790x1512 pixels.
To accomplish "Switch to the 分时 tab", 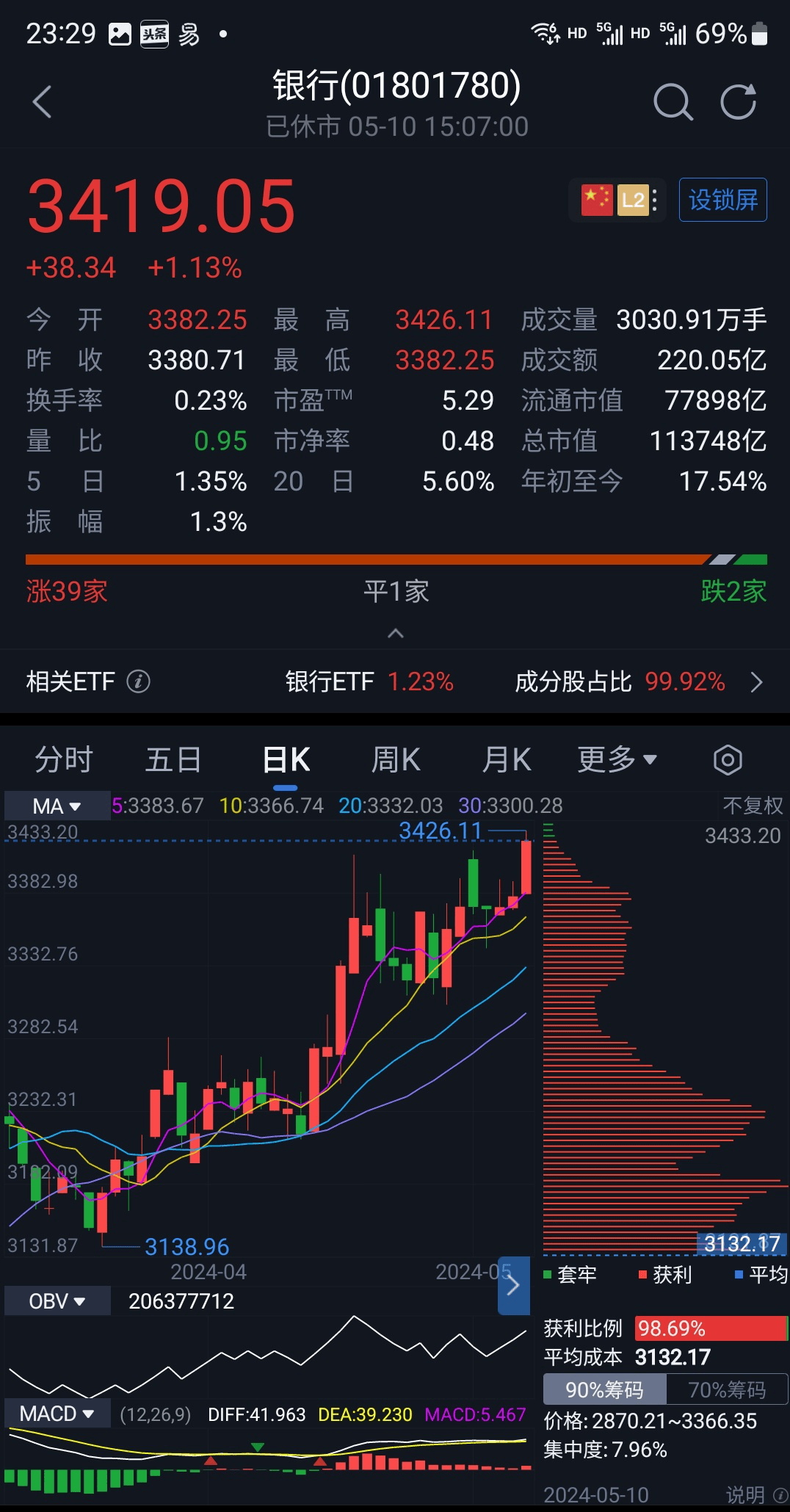I will point(65,760).
